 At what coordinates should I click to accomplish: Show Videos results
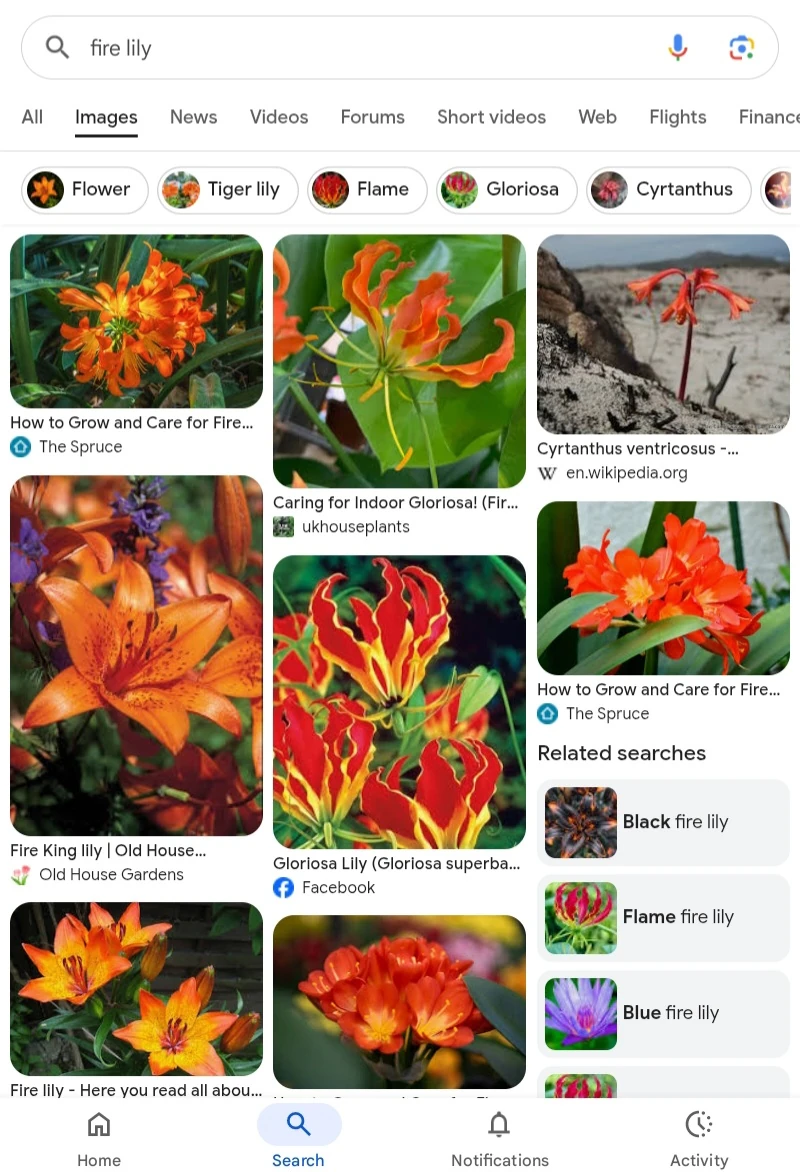click(279, 117)
